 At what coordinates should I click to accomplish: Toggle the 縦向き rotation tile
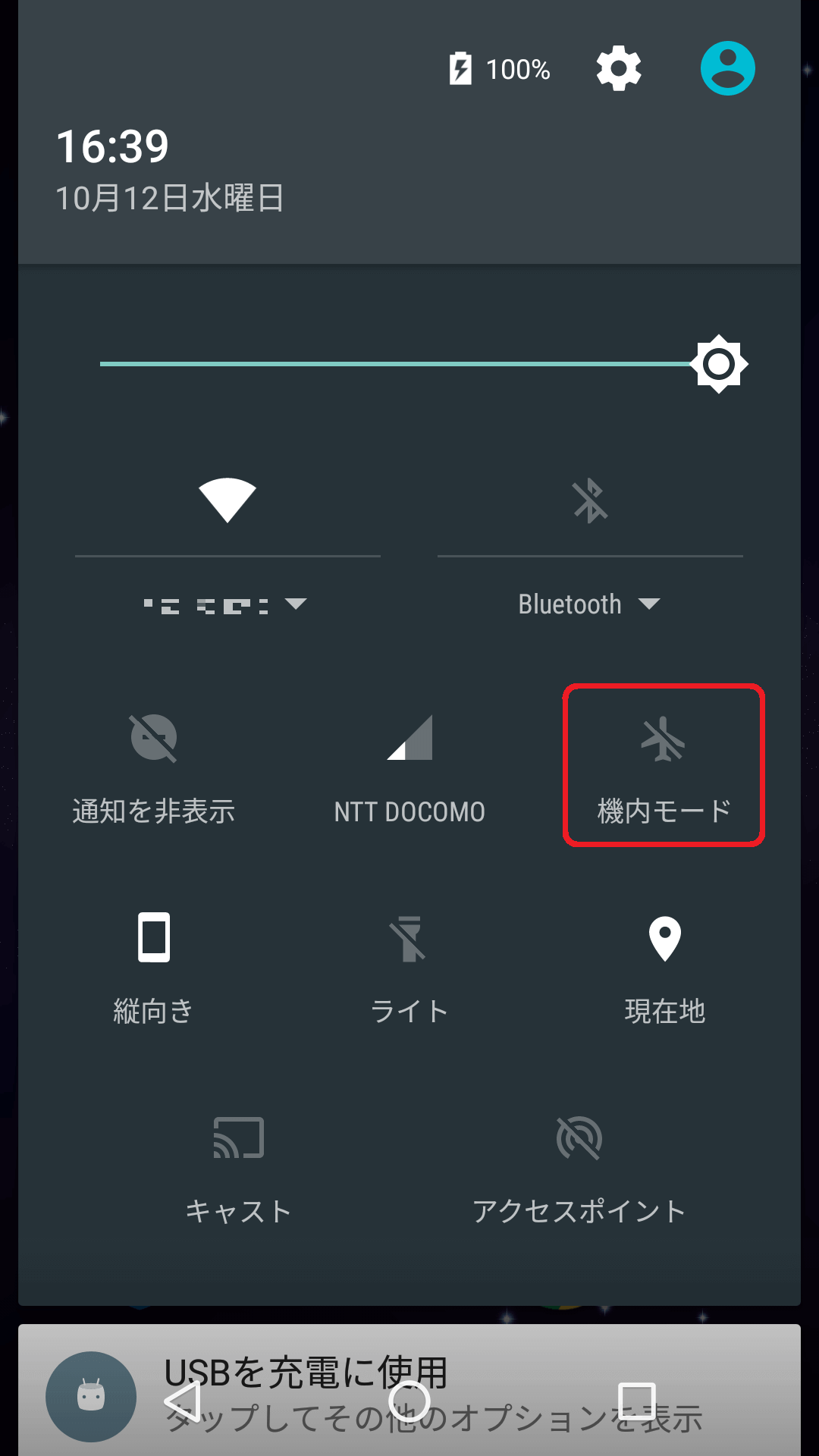[154, 967]
